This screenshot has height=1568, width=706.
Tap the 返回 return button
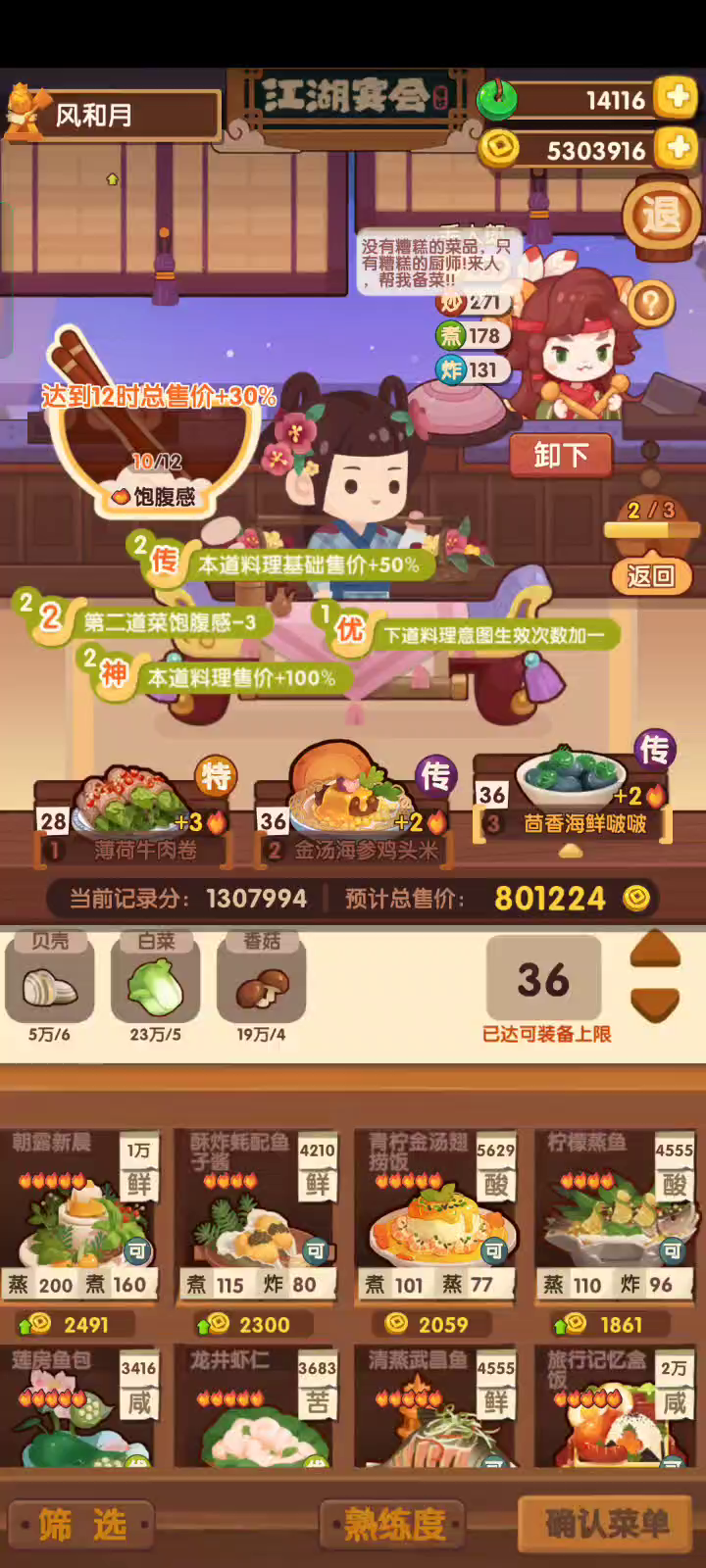(x=650, y=575)
